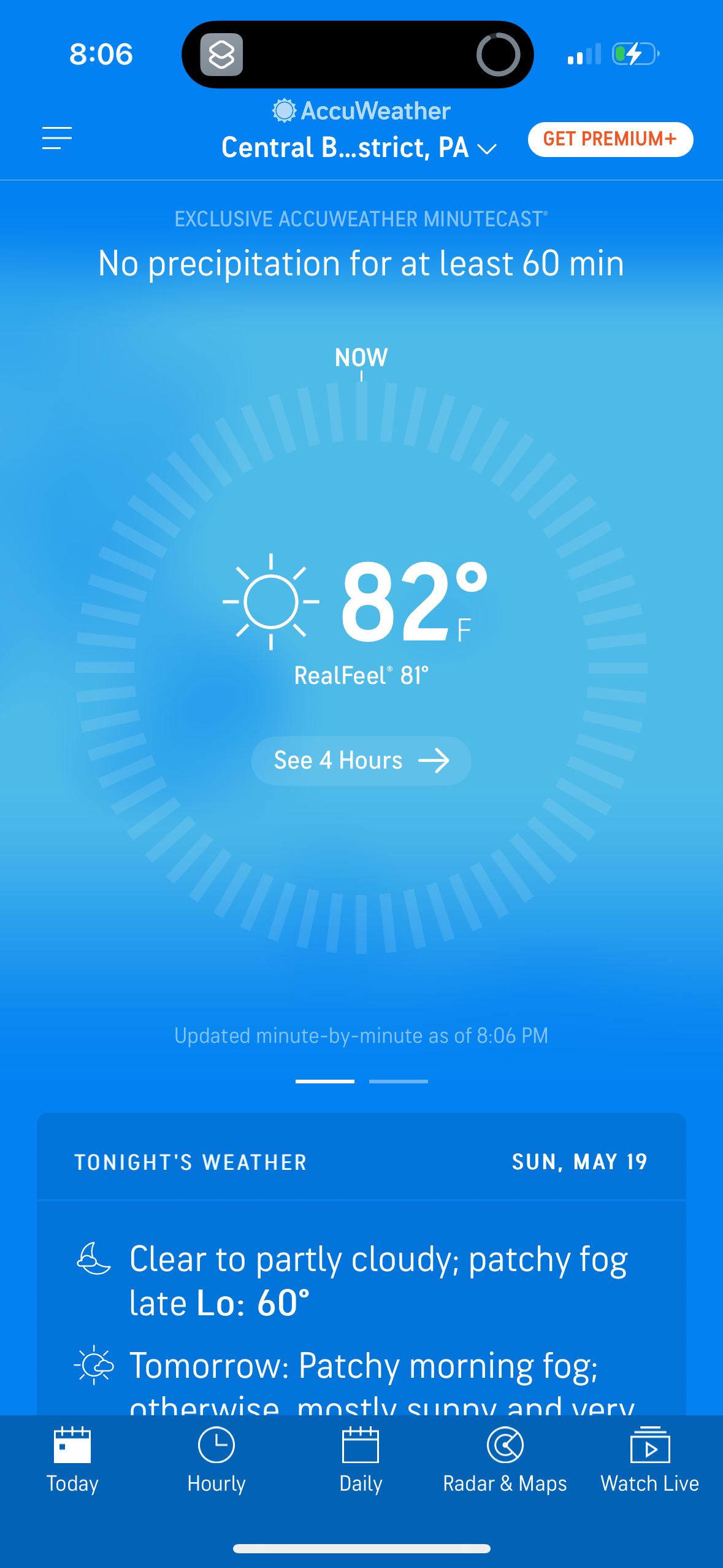
Task: Select the second page indicator dot
Action: coord(397,1081)
